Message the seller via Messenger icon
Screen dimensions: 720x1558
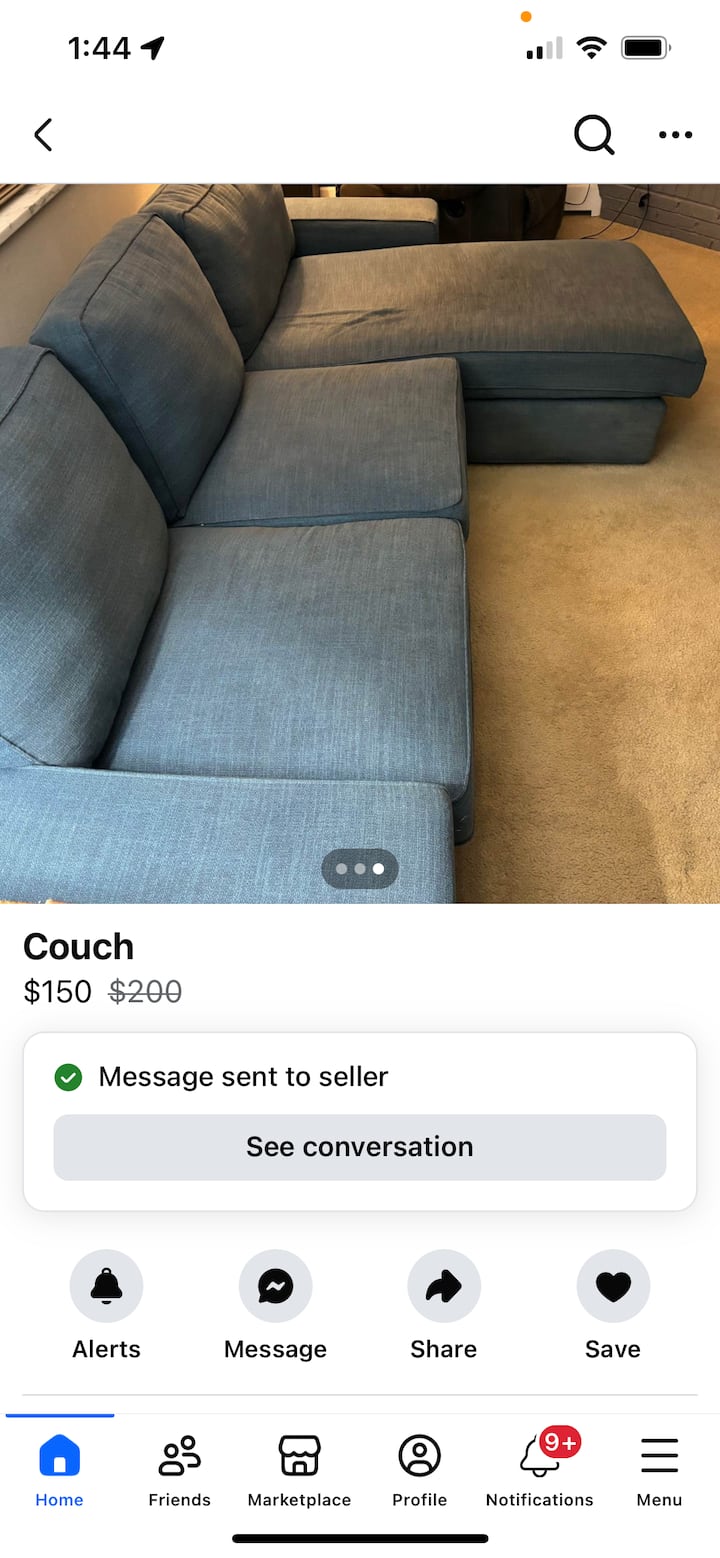[275, 1286]
